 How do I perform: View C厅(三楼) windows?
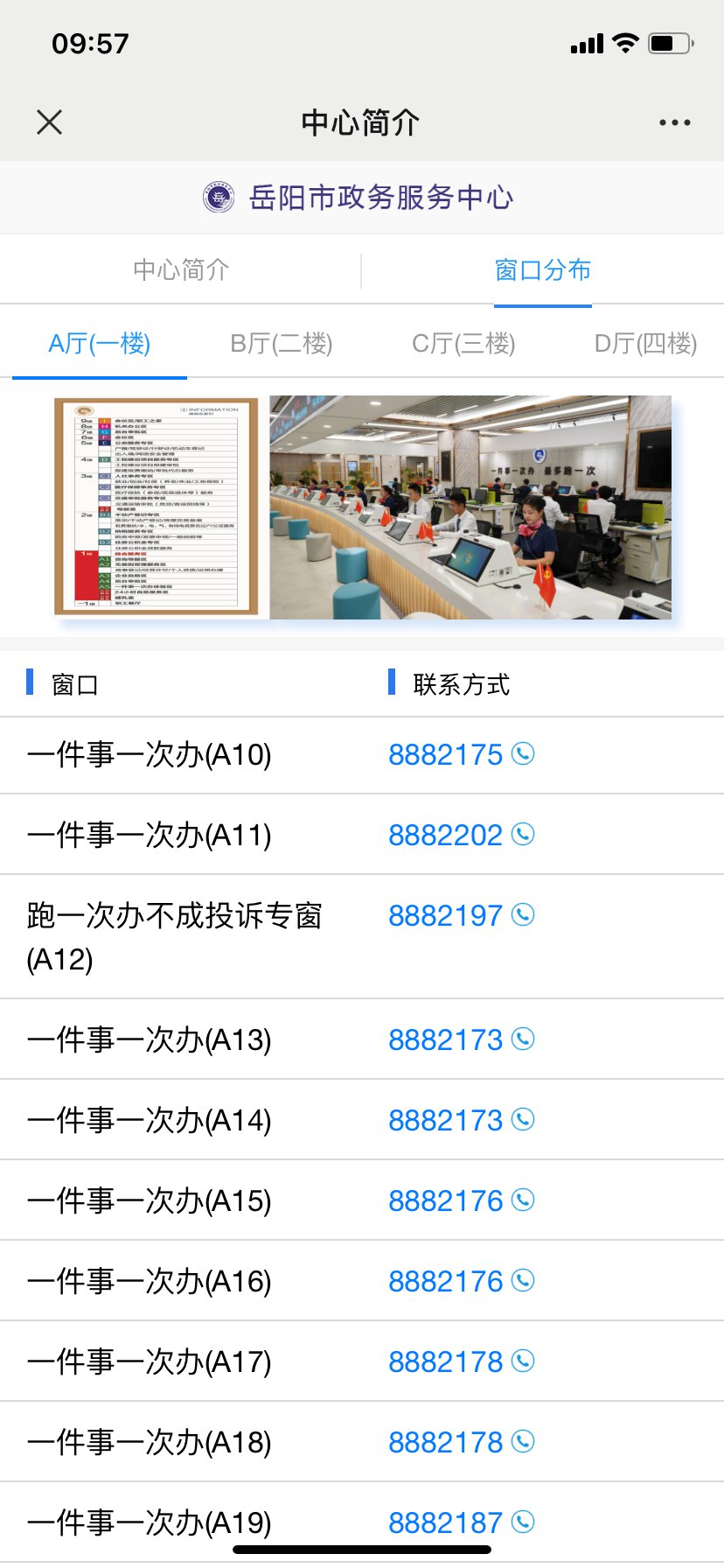[463, 344]
